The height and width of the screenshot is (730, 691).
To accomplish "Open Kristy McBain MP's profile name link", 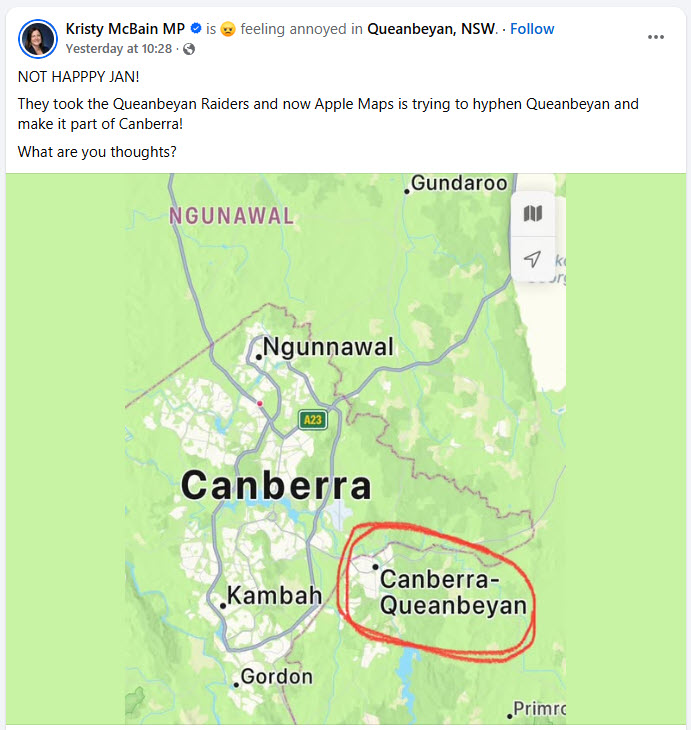I will pyautogui.click(x=127, y=29).
